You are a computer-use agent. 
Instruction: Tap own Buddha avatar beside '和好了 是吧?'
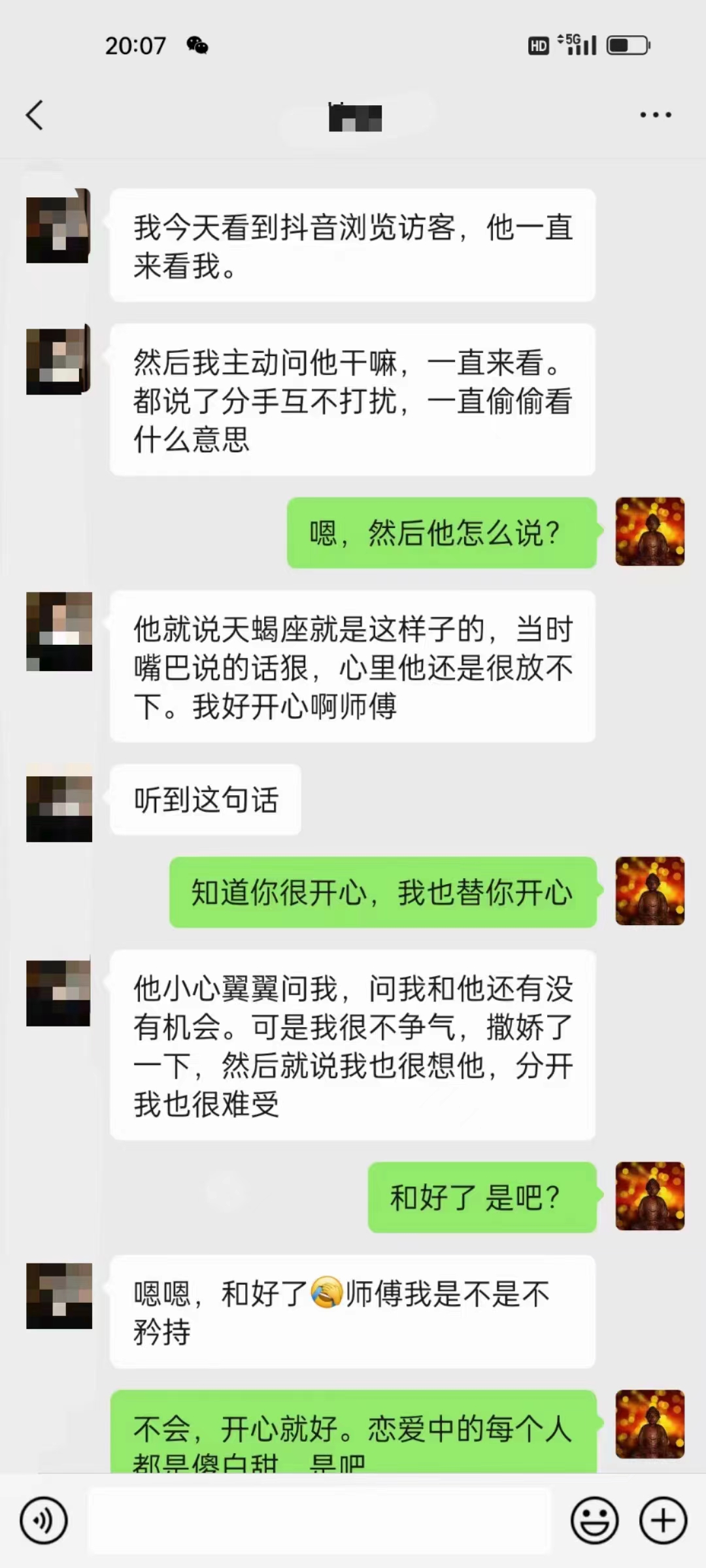point(650,1196)
